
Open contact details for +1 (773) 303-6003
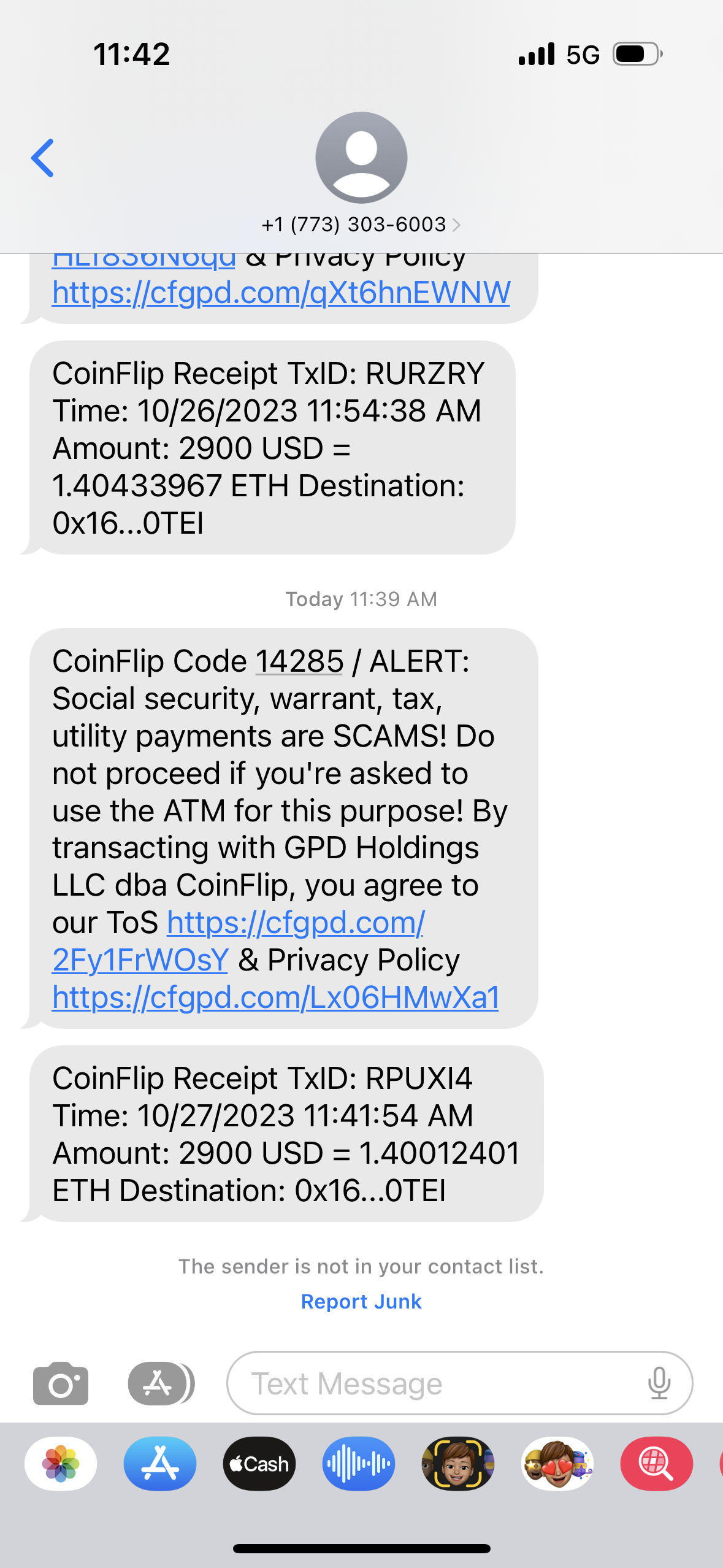tap(361, 225)
